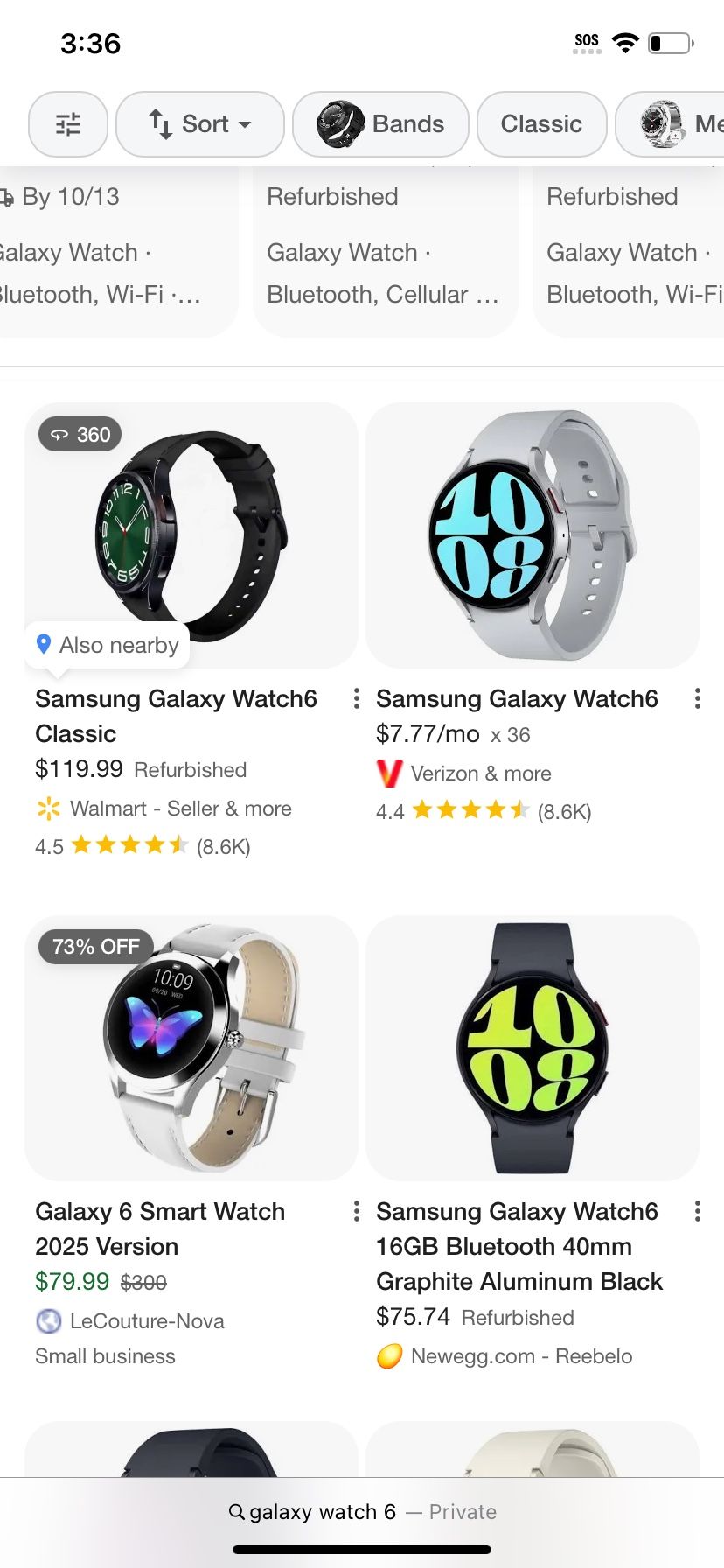The image size is (724, 1568).
Task: Select the Classic filter chip
Action: 541,124
